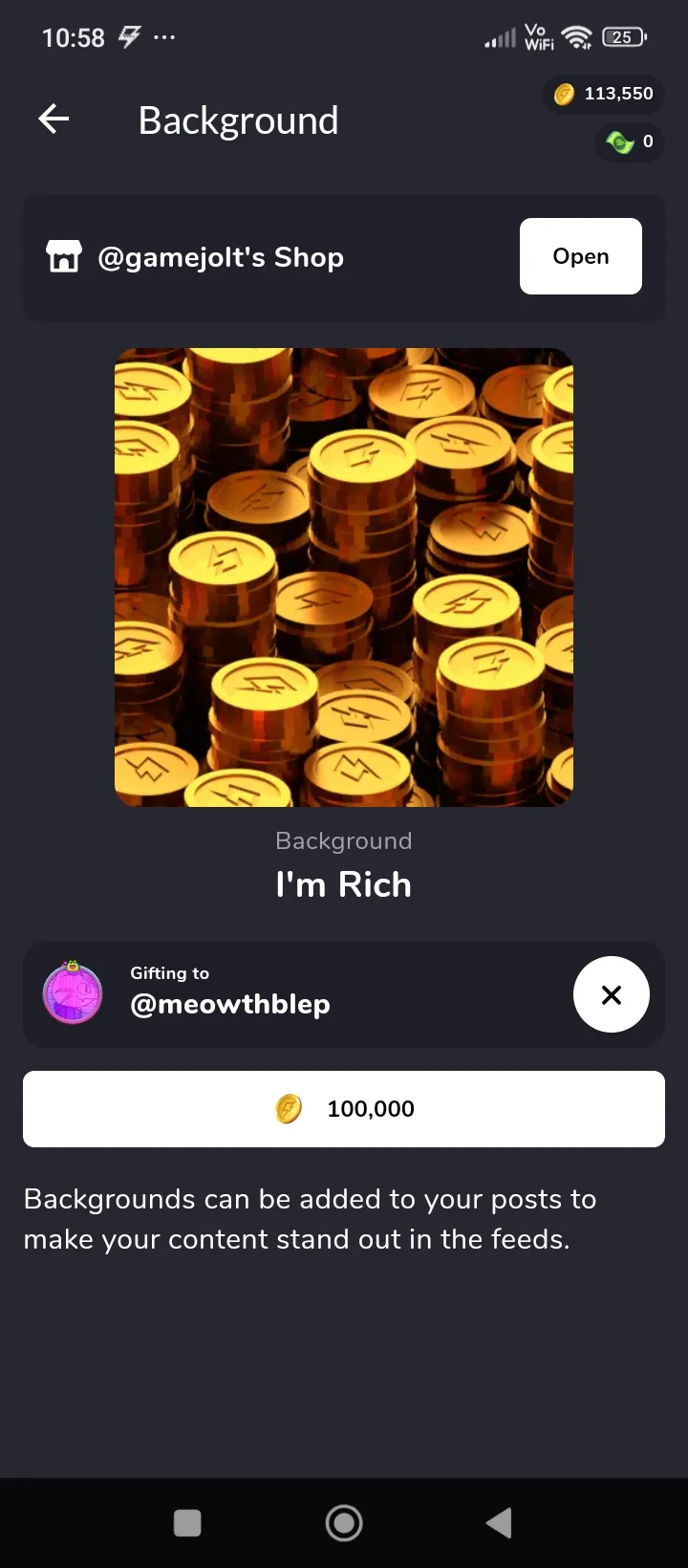The height and width of the screenshot is (1568, 688).
Task: Tap the system home button
Action: (344, 1522)
